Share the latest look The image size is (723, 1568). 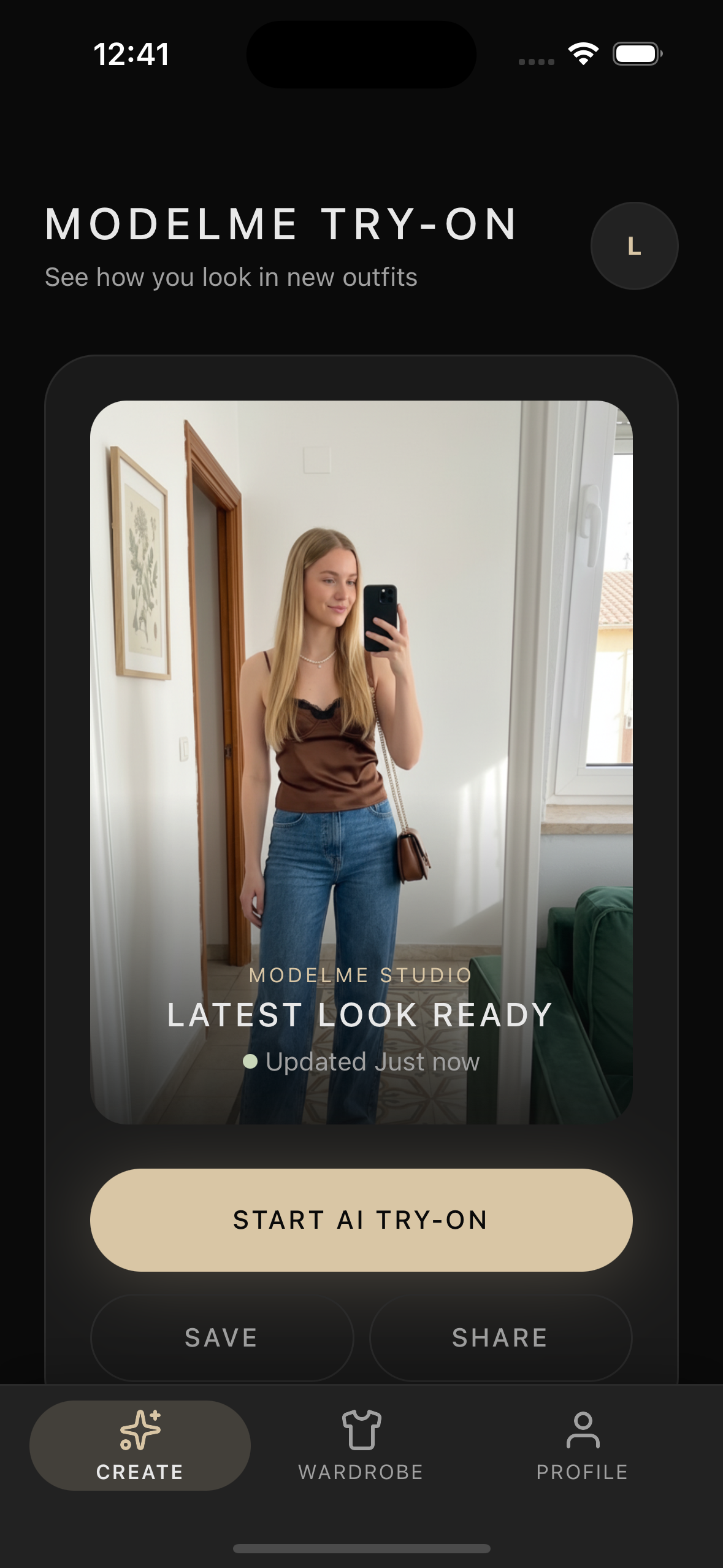(500, 1338)
